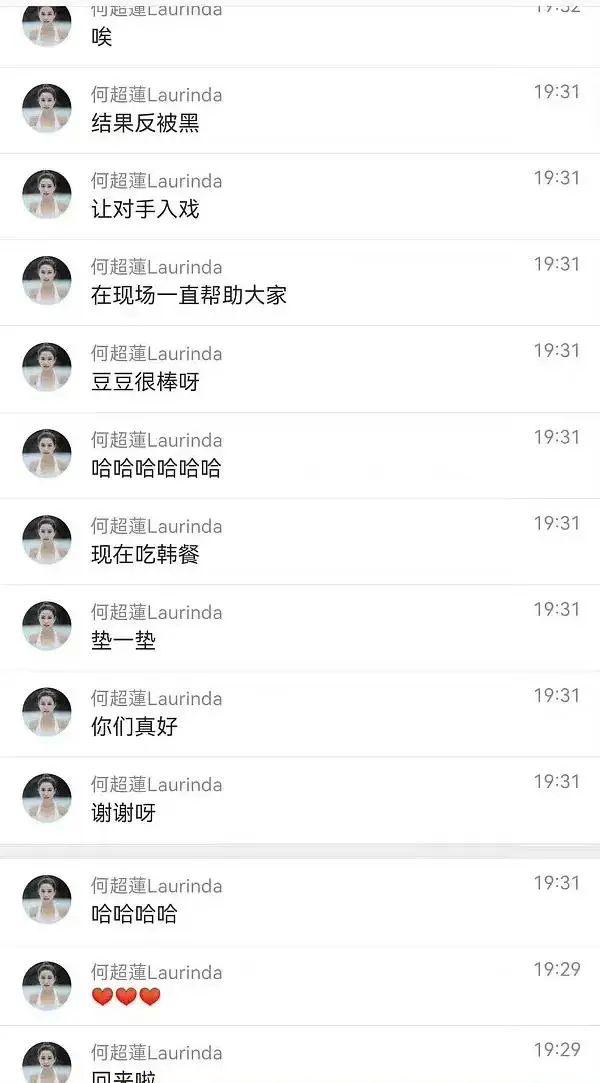Open the message "垫一垫"
Image resolution: width=600 pixels, height=1083 pixels.
click(124, 640)
